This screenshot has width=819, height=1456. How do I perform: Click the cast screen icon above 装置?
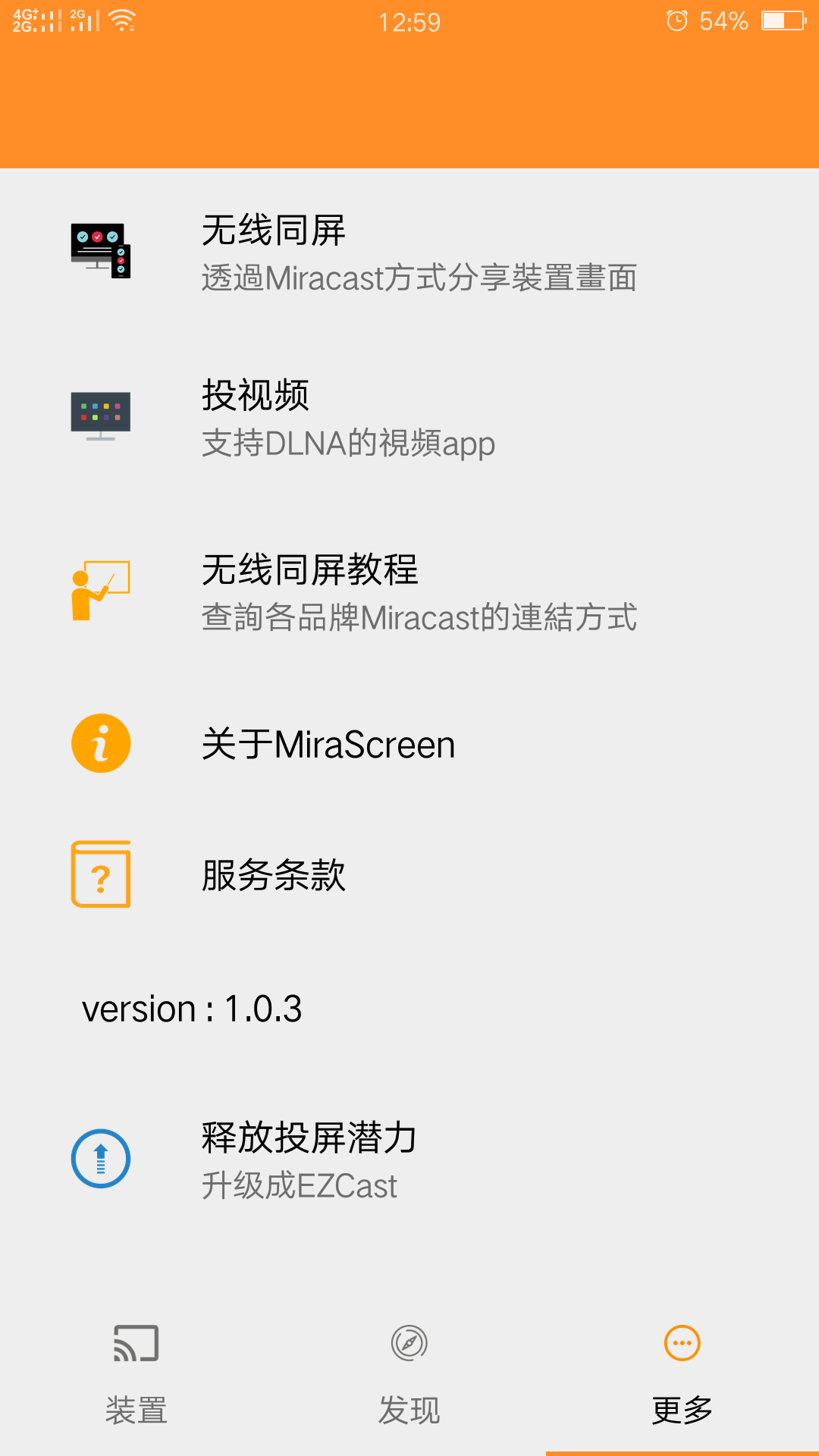[x=136, y=1342]
